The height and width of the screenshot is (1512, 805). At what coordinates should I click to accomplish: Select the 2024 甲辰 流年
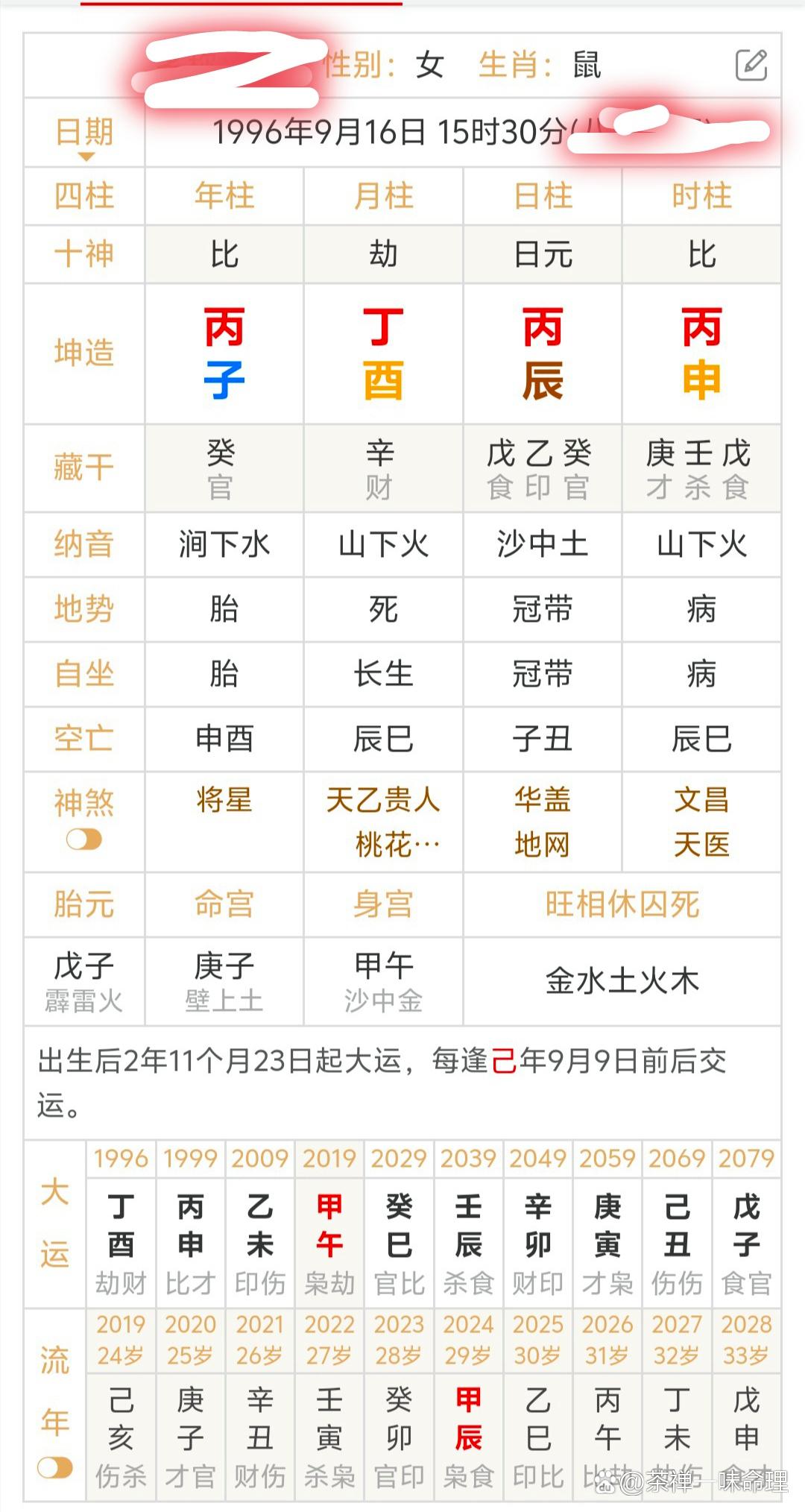(468, 1420)
